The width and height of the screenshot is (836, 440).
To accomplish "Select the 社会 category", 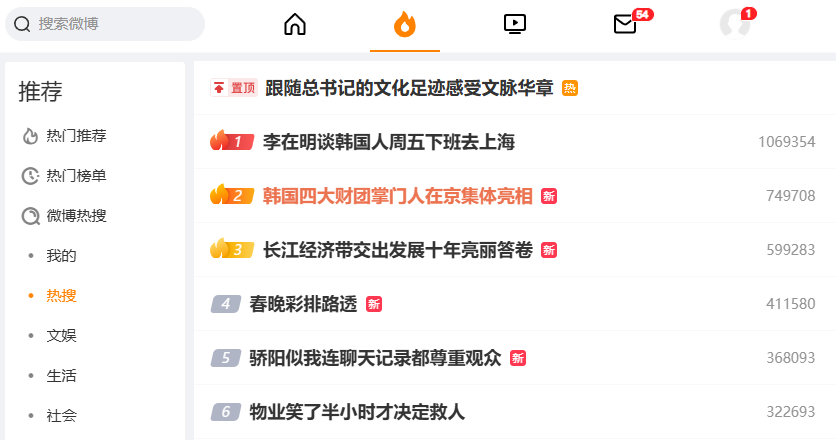I will [x=61, y=415].
